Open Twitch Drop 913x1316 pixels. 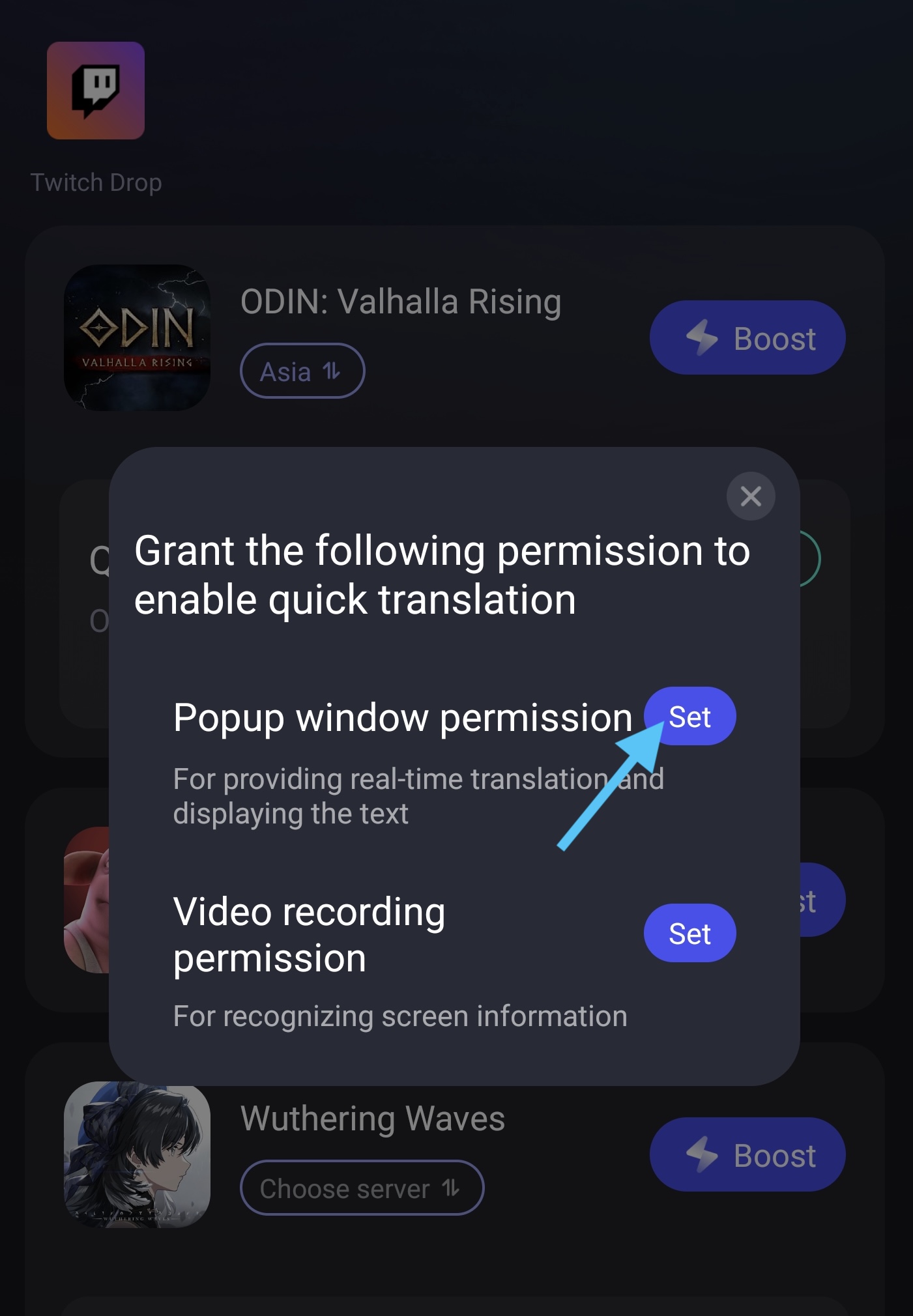coord(96,91)
